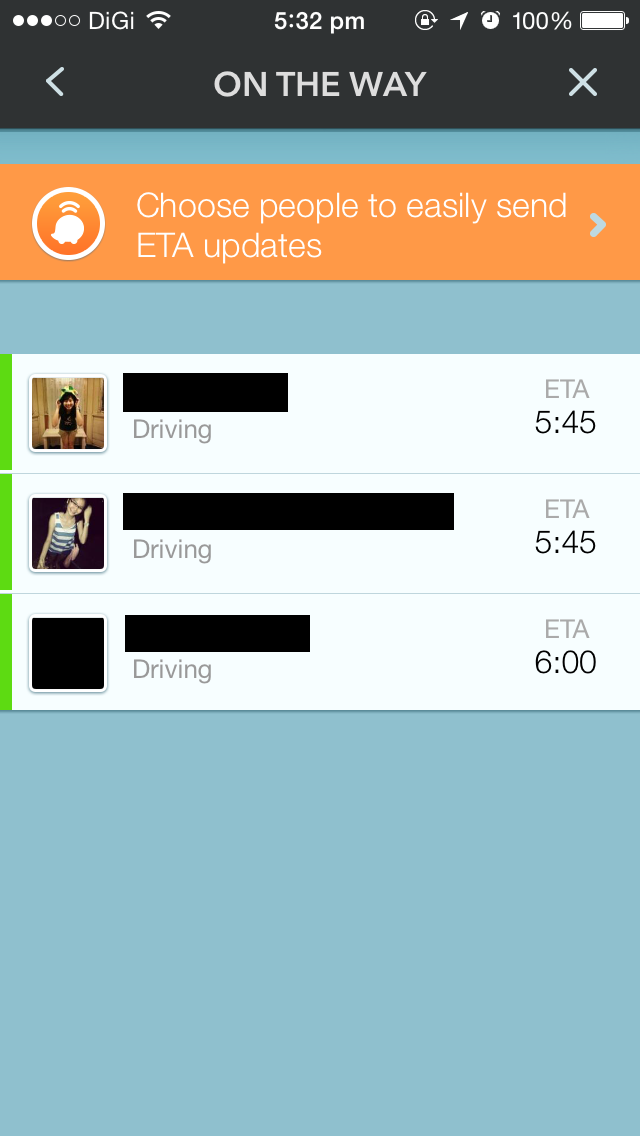640x1136 pixels.
Task: Open the driver row with ETA 6:00
Action: pos(320,652)
